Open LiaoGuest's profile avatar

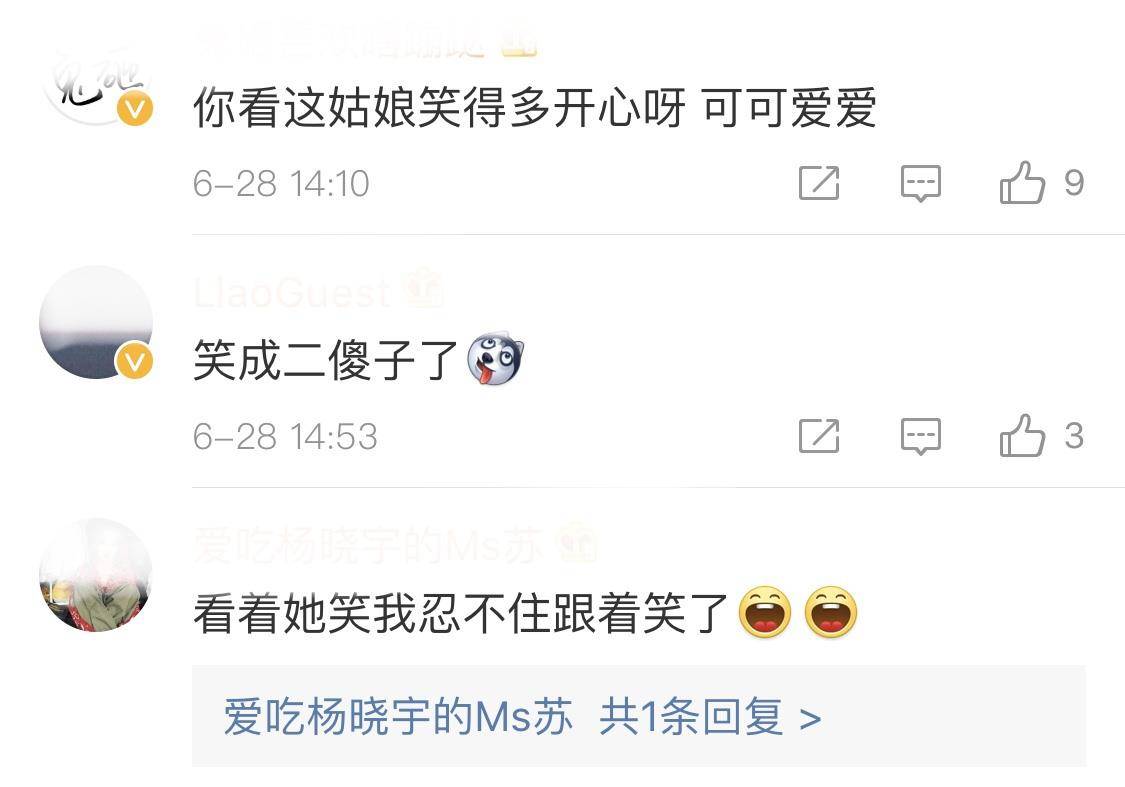click(x=95, y=322)
